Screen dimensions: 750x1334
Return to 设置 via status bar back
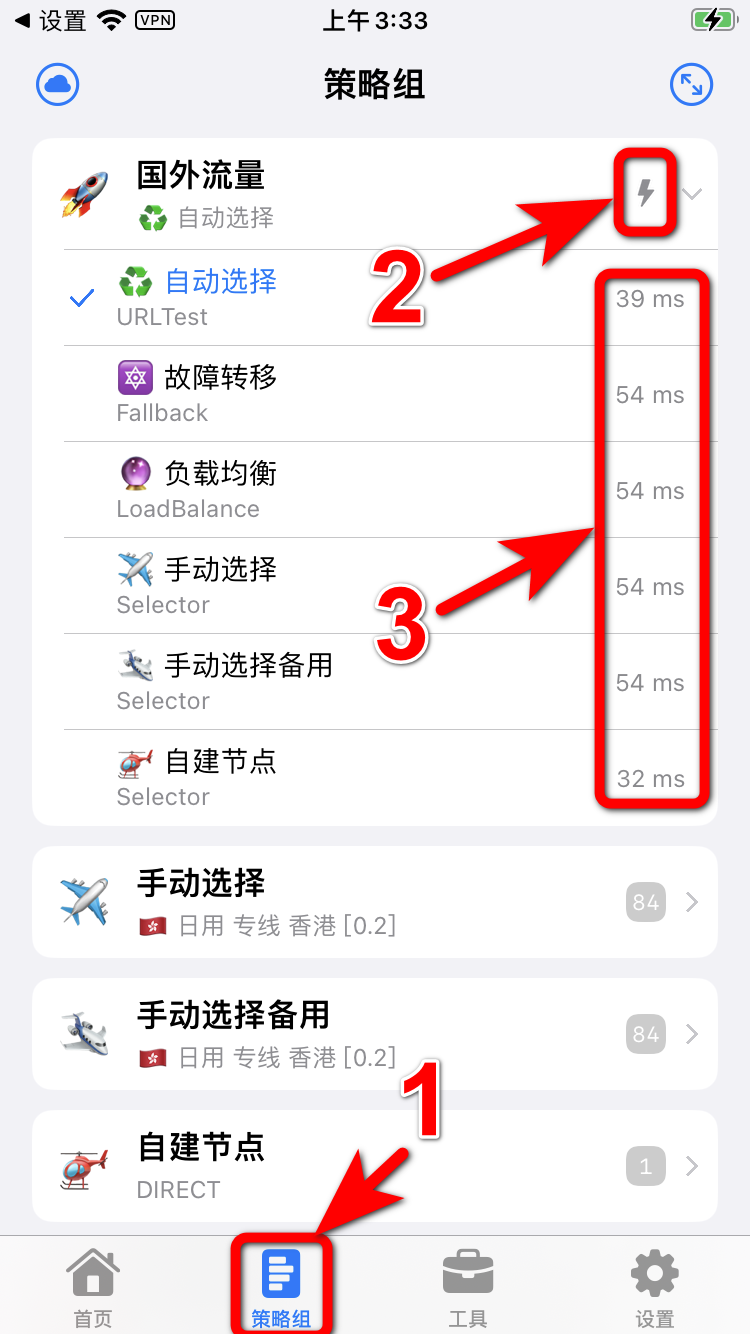tap(50, 20)
